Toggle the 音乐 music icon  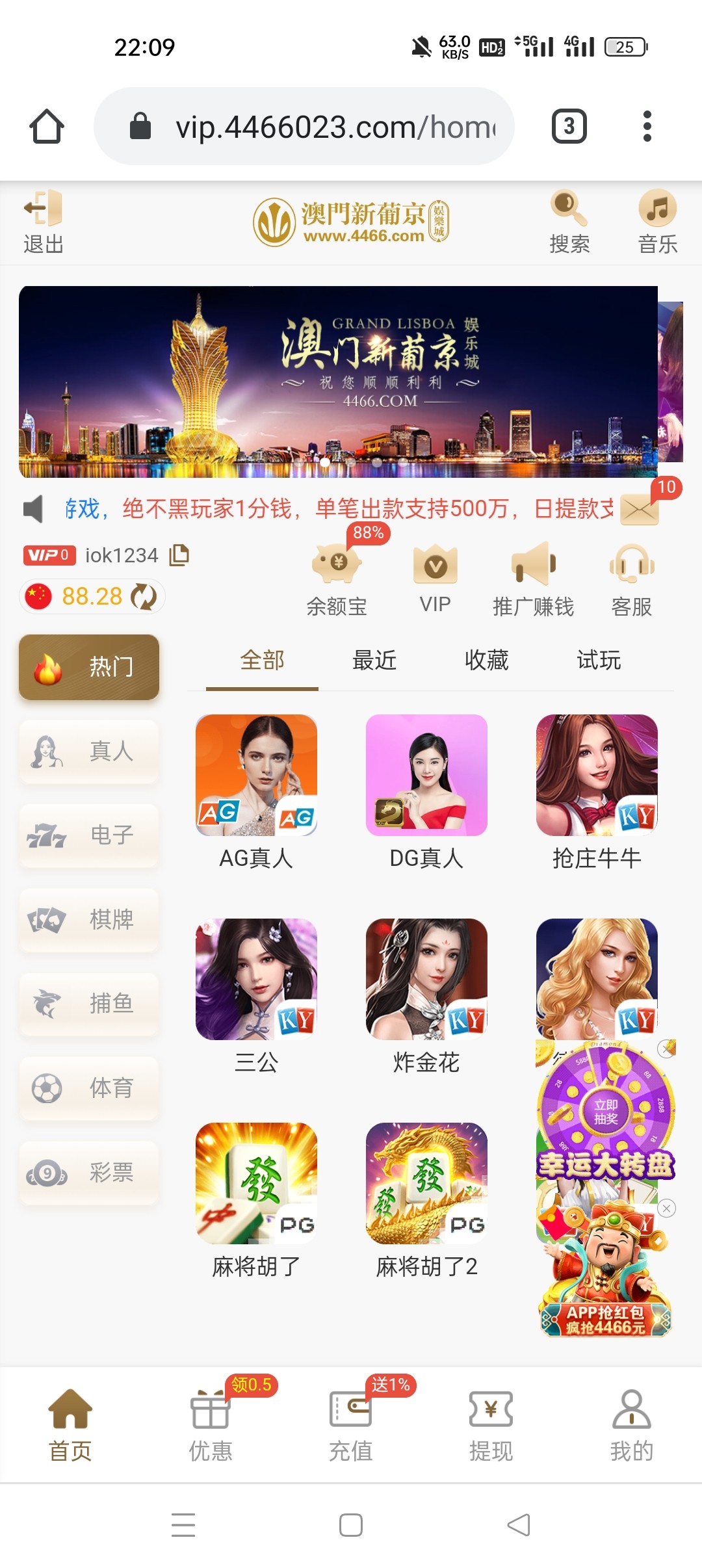coord(657,222)
